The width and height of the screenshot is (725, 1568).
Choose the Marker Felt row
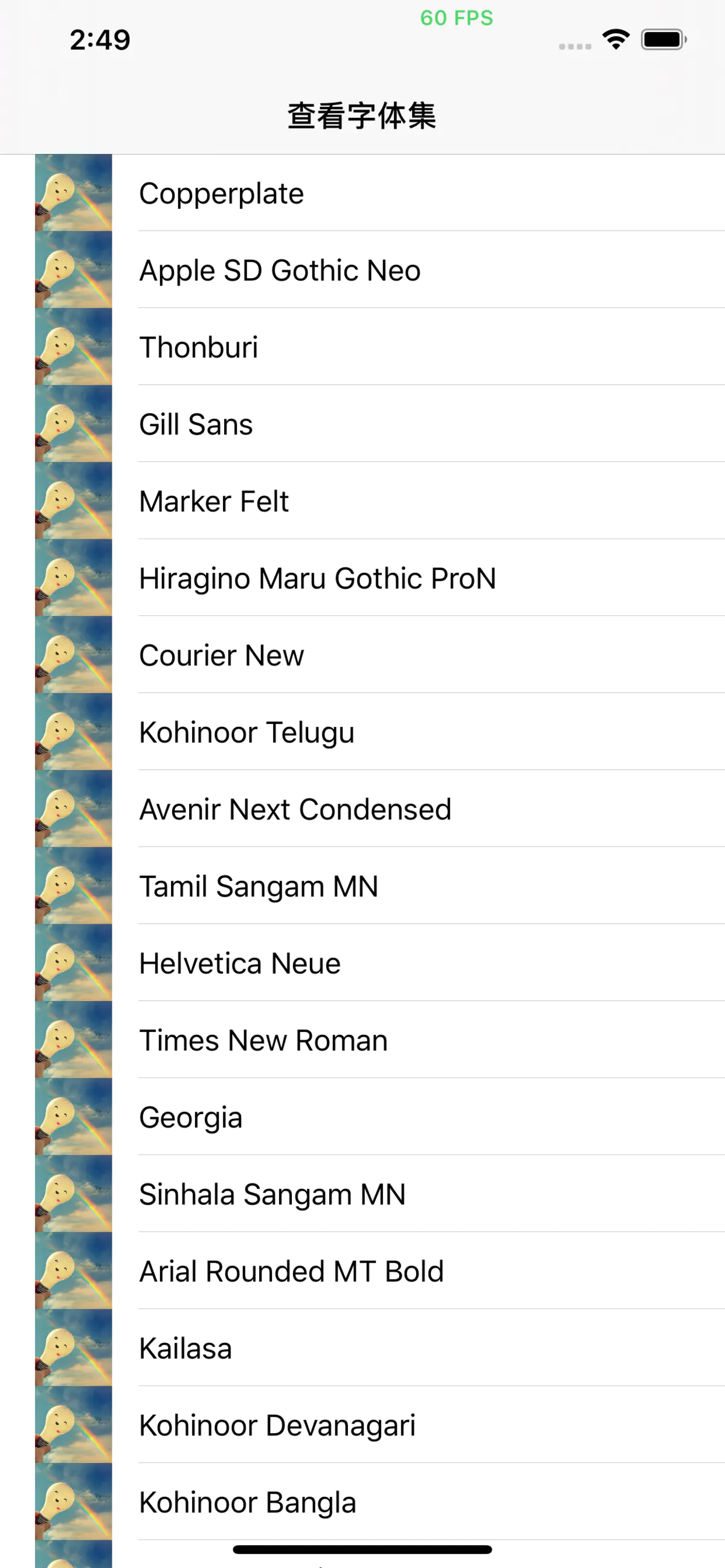(214, 502)
